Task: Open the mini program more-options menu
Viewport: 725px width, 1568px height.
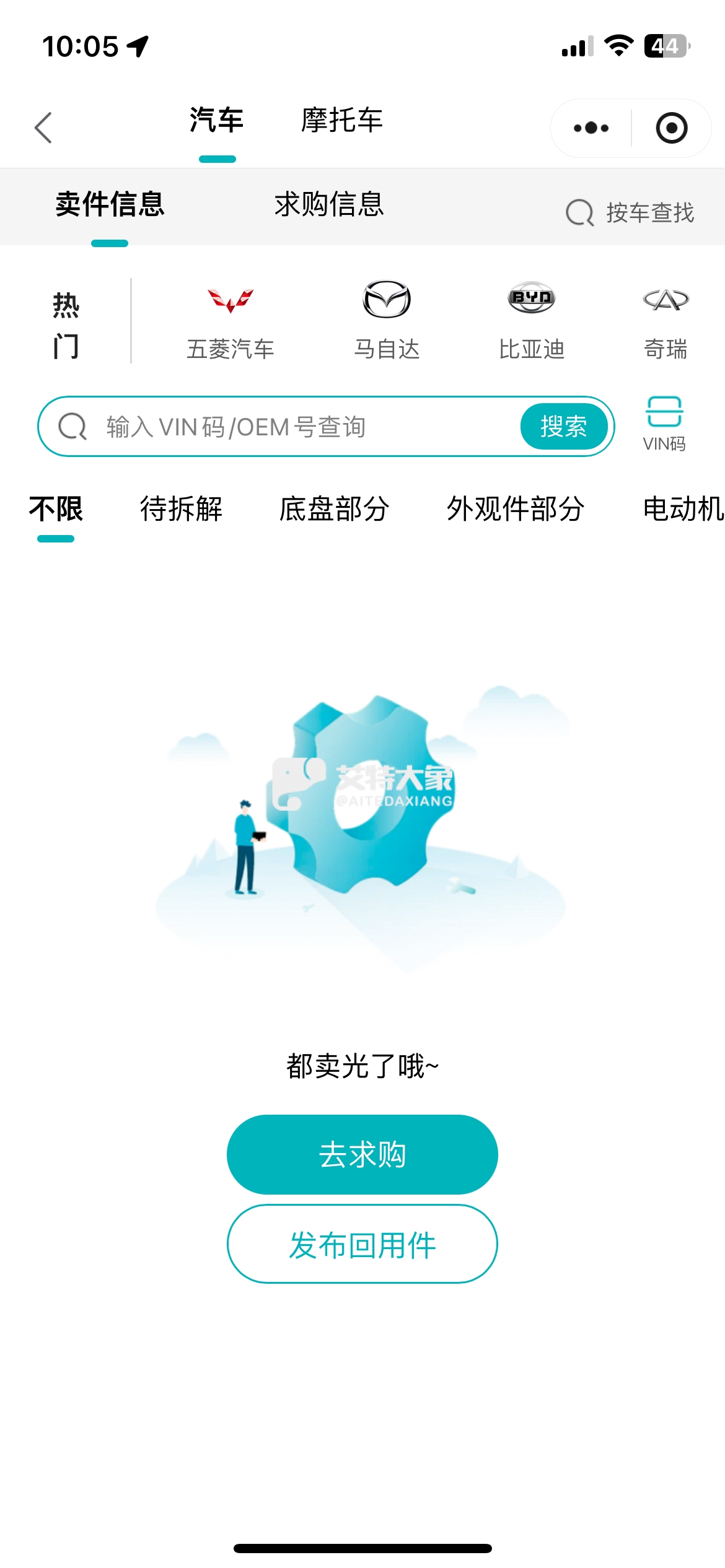Action: tap(591, 128)
